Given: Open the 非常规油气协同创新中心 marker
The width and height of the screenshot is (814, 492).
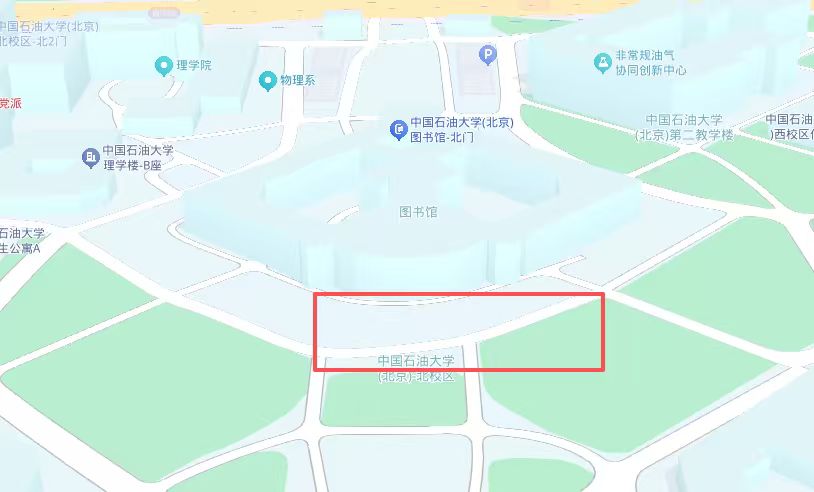Looking at the screenshot, I should (x=602, y=63).
